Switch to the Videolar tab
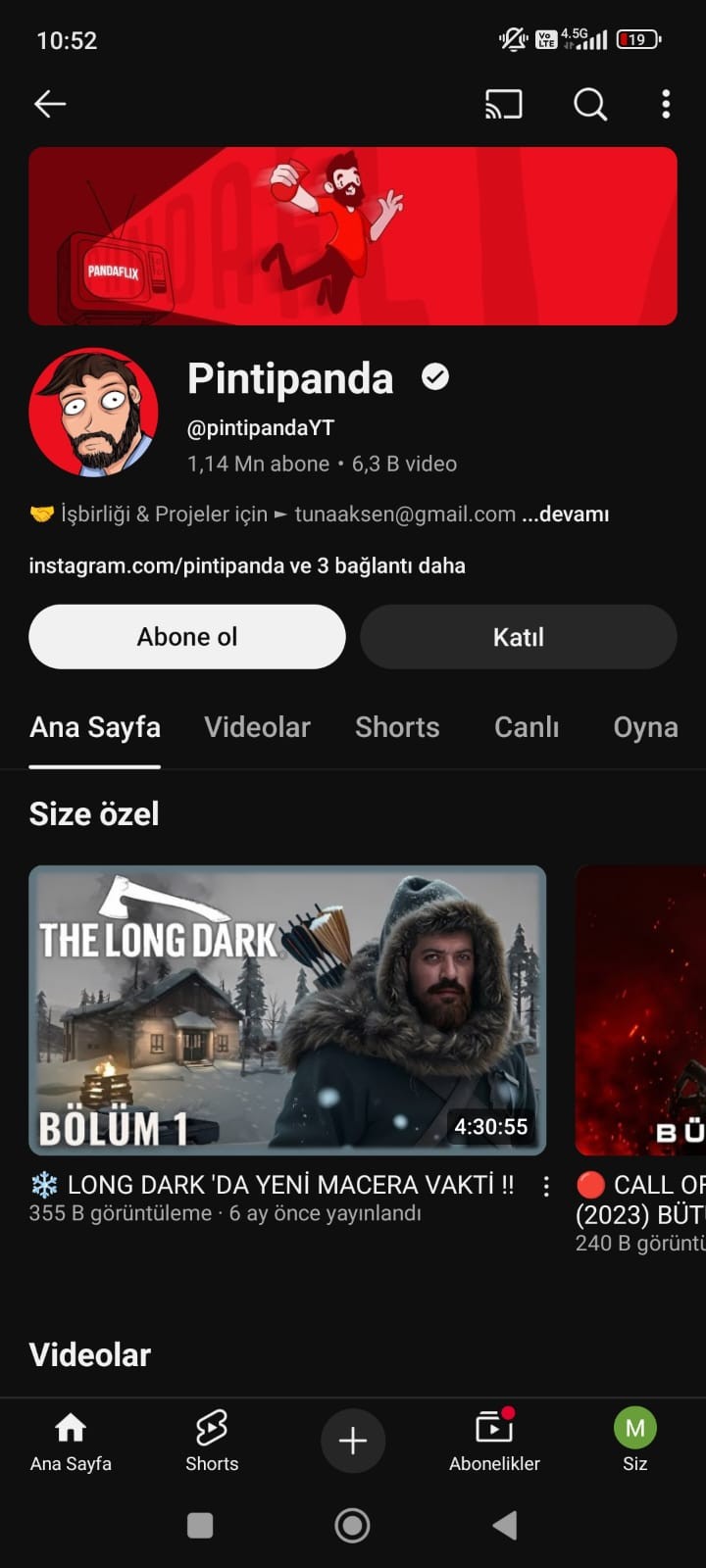Screen dimensions: 706x1568 pyautogui.click(x=257, y=727)
